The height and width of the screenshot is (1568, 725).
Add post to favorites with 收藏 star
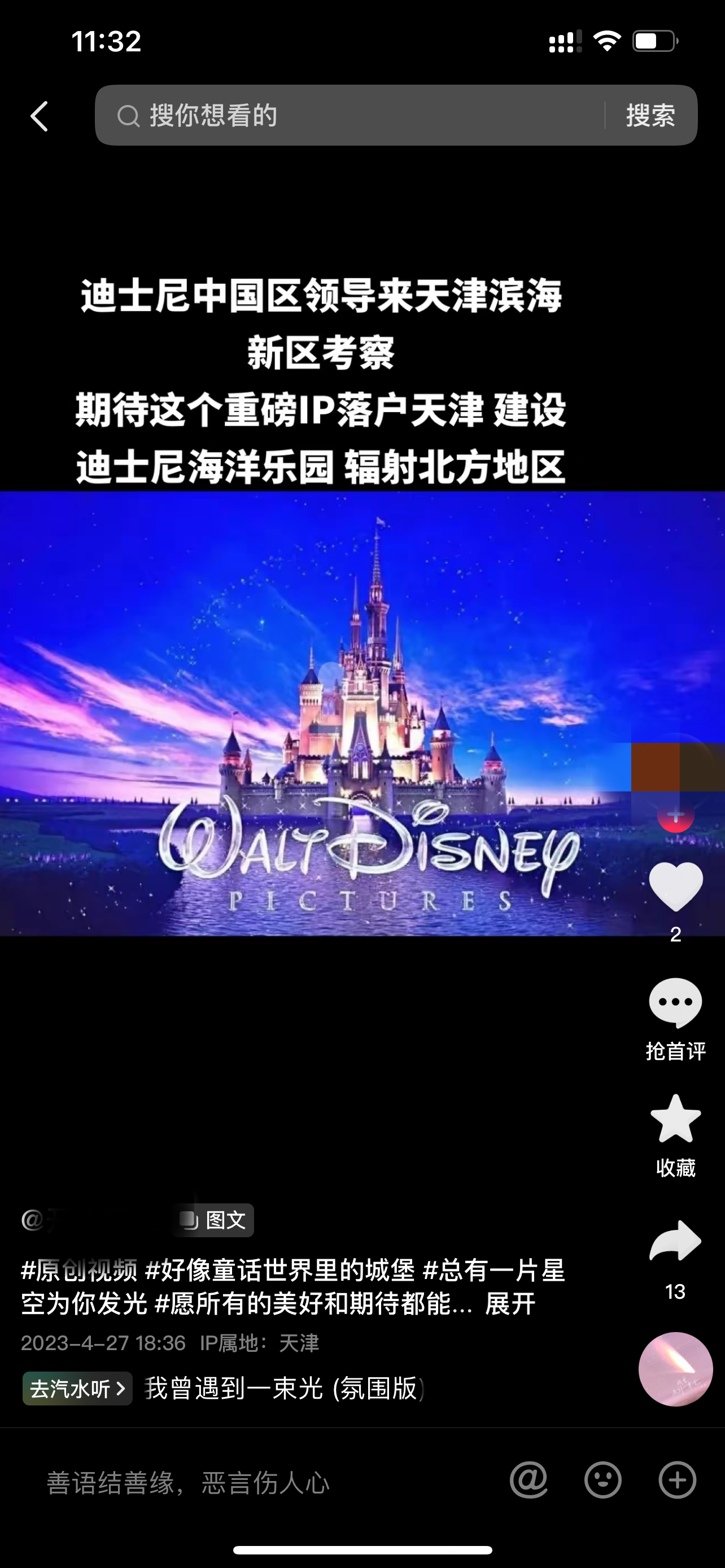click(675, 1119)
